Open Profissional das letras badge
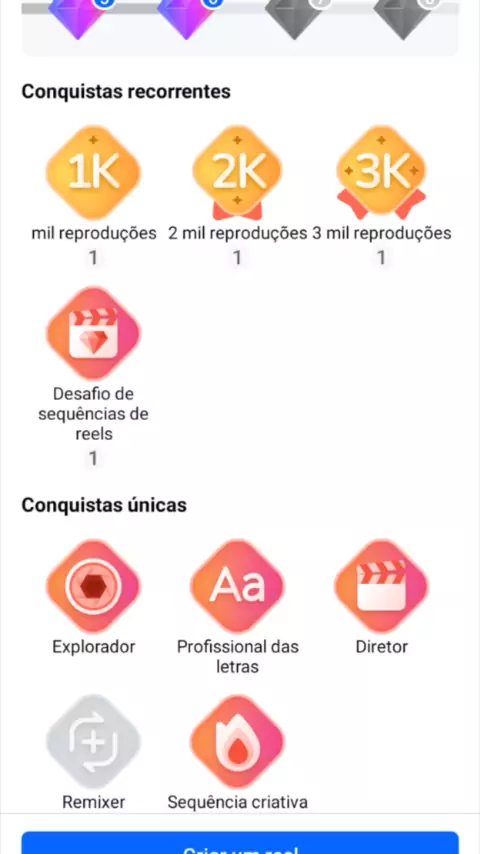 tap(237, 586)
